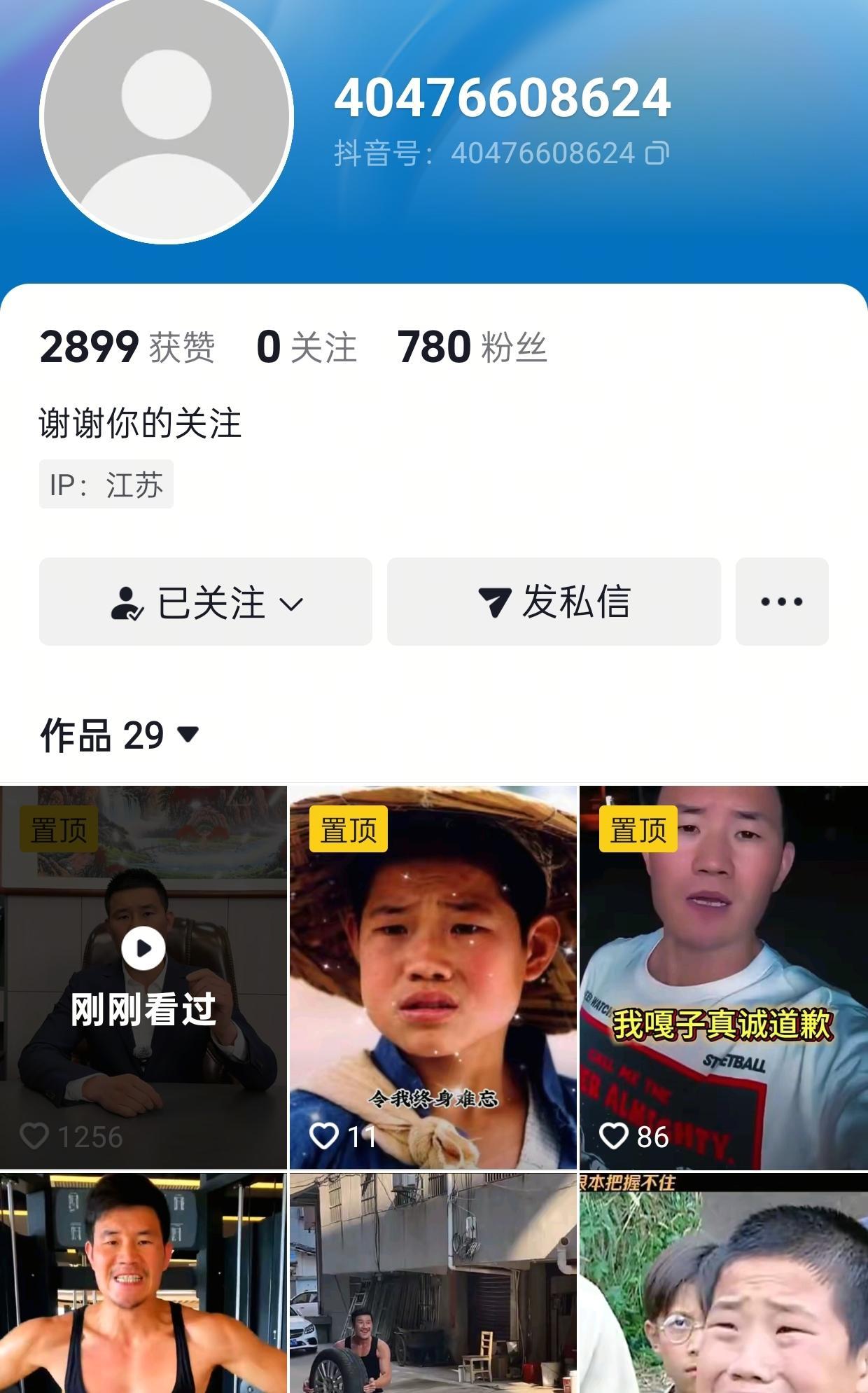Send a private message via 发私信
Image resolution: width=868 pixels, height=1393 pixels.
click(554, 602)
